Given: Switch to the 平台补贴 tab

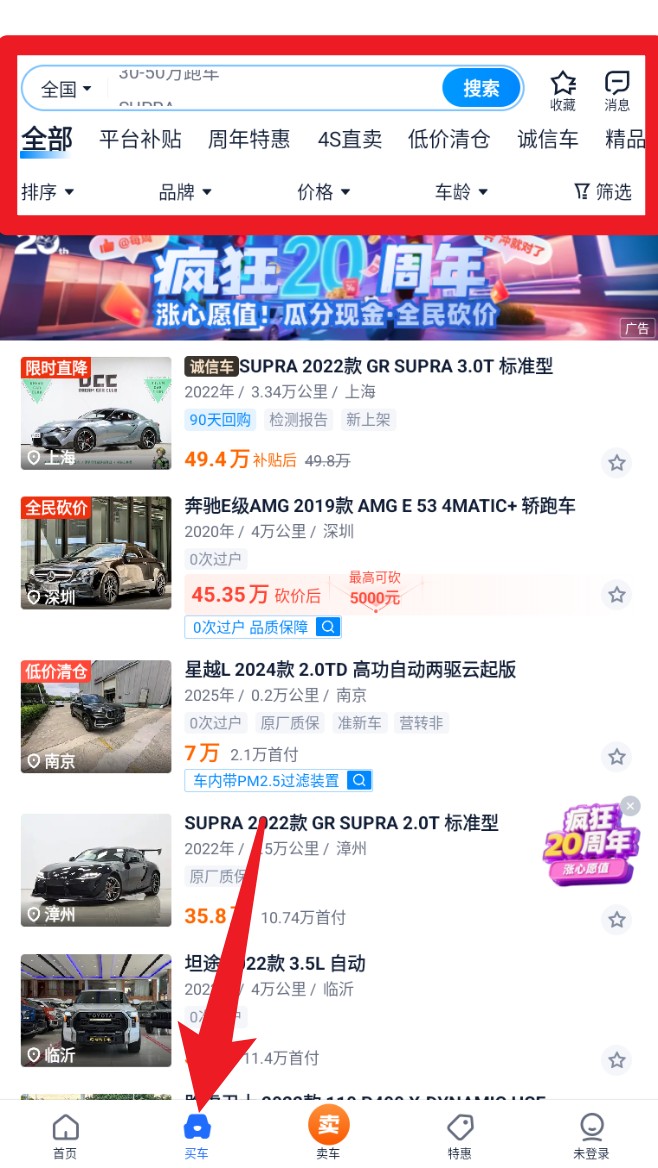Looking at the screenshot, I should point(140,139).
